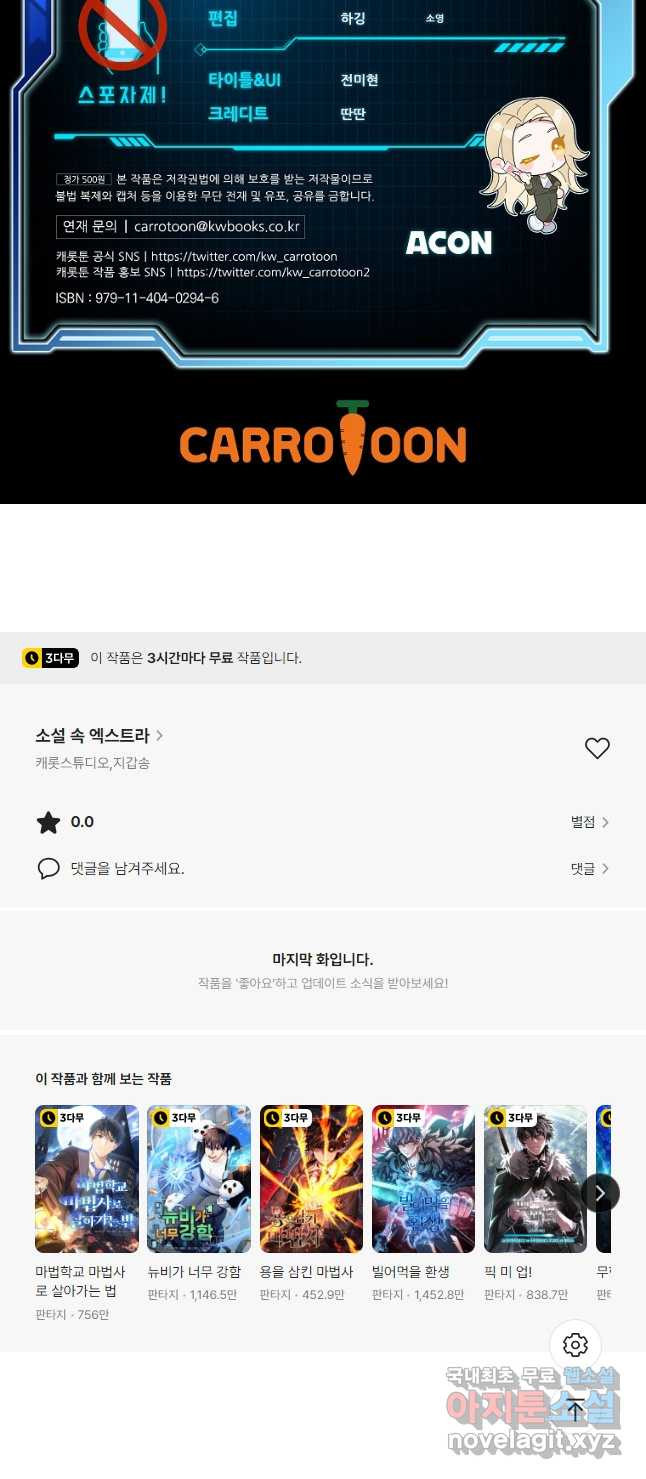Jump to the top with the arrow
The image size is (646, 1479).
(575, 1410)
